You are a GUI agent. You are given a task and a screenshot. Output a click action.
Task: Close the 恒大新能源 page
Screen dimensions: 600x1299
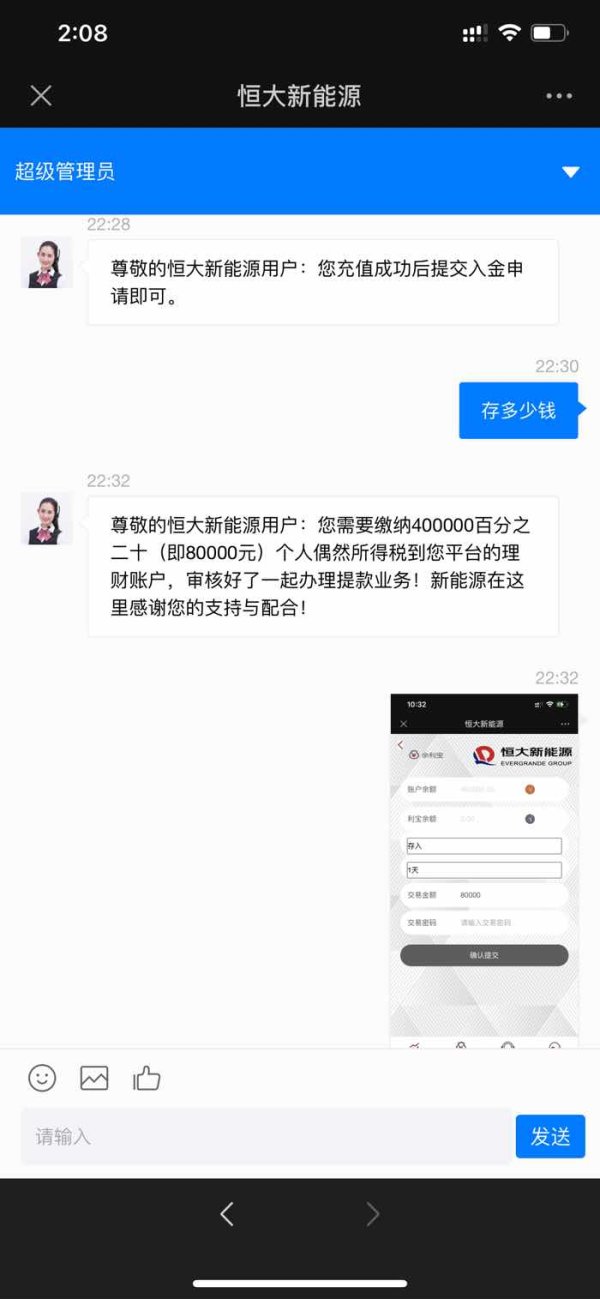click(x=41, y=96)
